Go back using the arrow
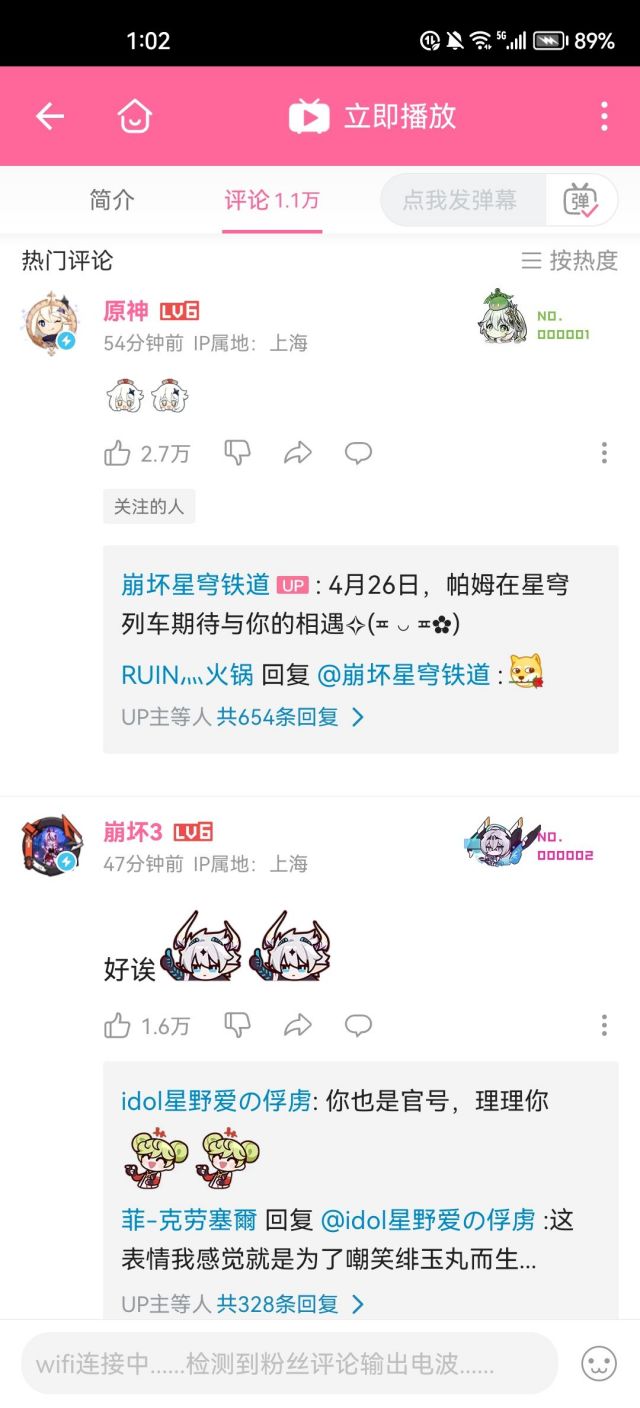This screenshot has width=640, height=1408. [50, 117]
